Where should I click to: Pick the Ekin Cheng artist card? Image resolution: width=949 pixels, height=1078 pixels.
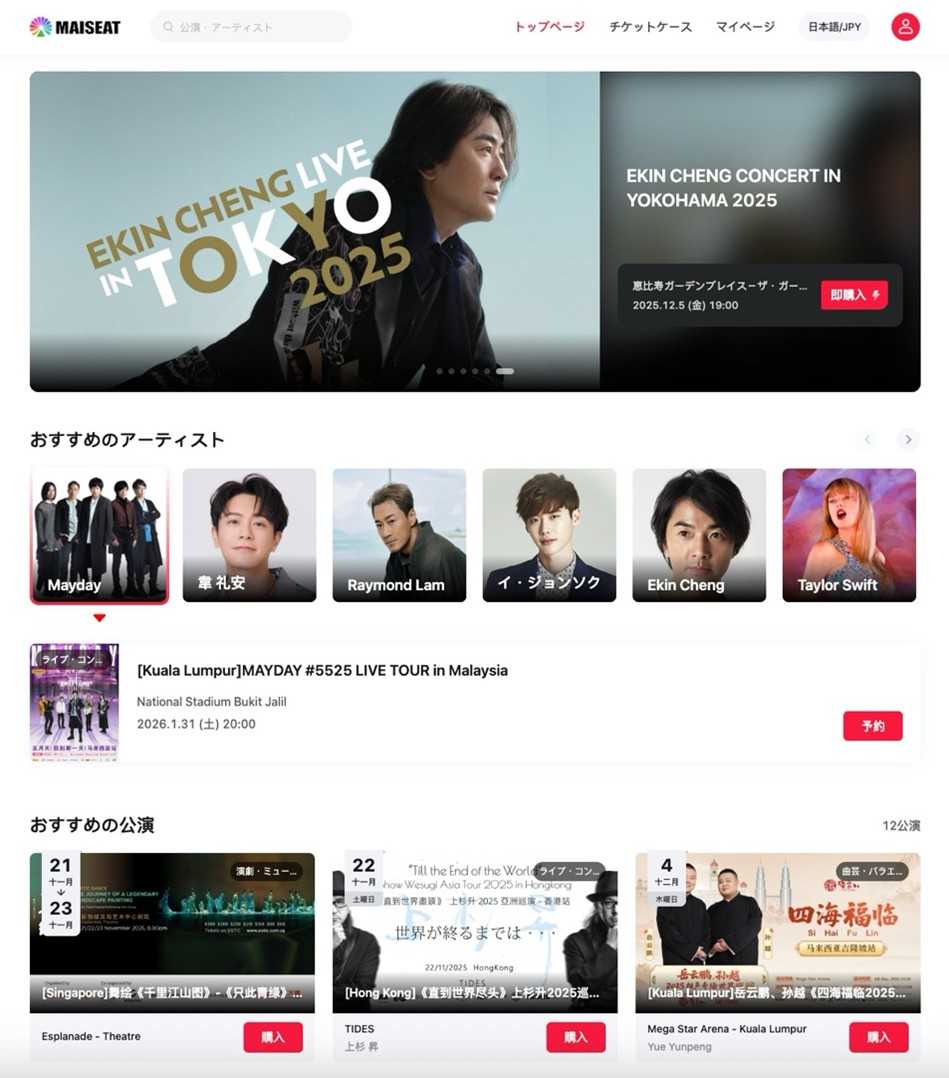pyautogui.click(x=699, y=535)
